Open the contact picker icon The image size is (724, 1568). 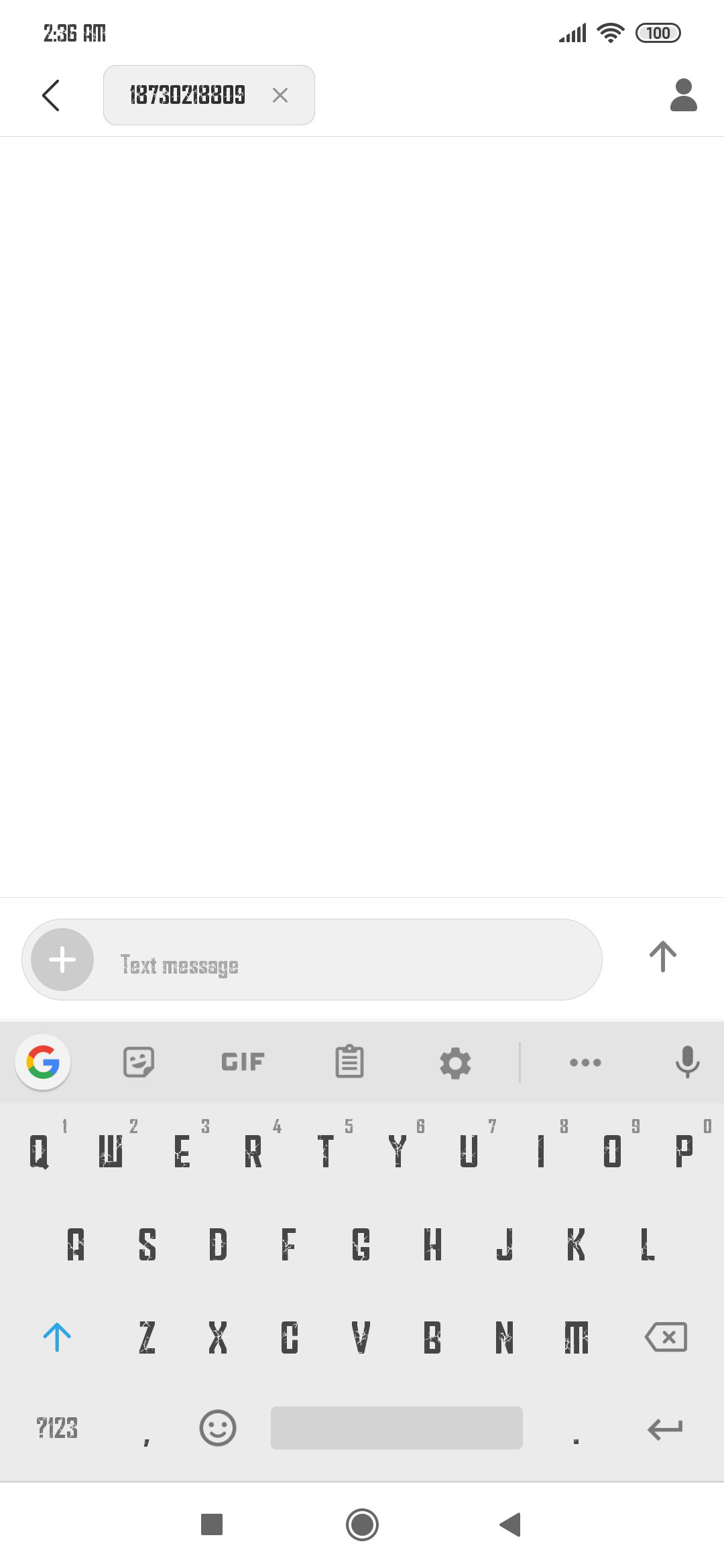click(x=684, y=95)
